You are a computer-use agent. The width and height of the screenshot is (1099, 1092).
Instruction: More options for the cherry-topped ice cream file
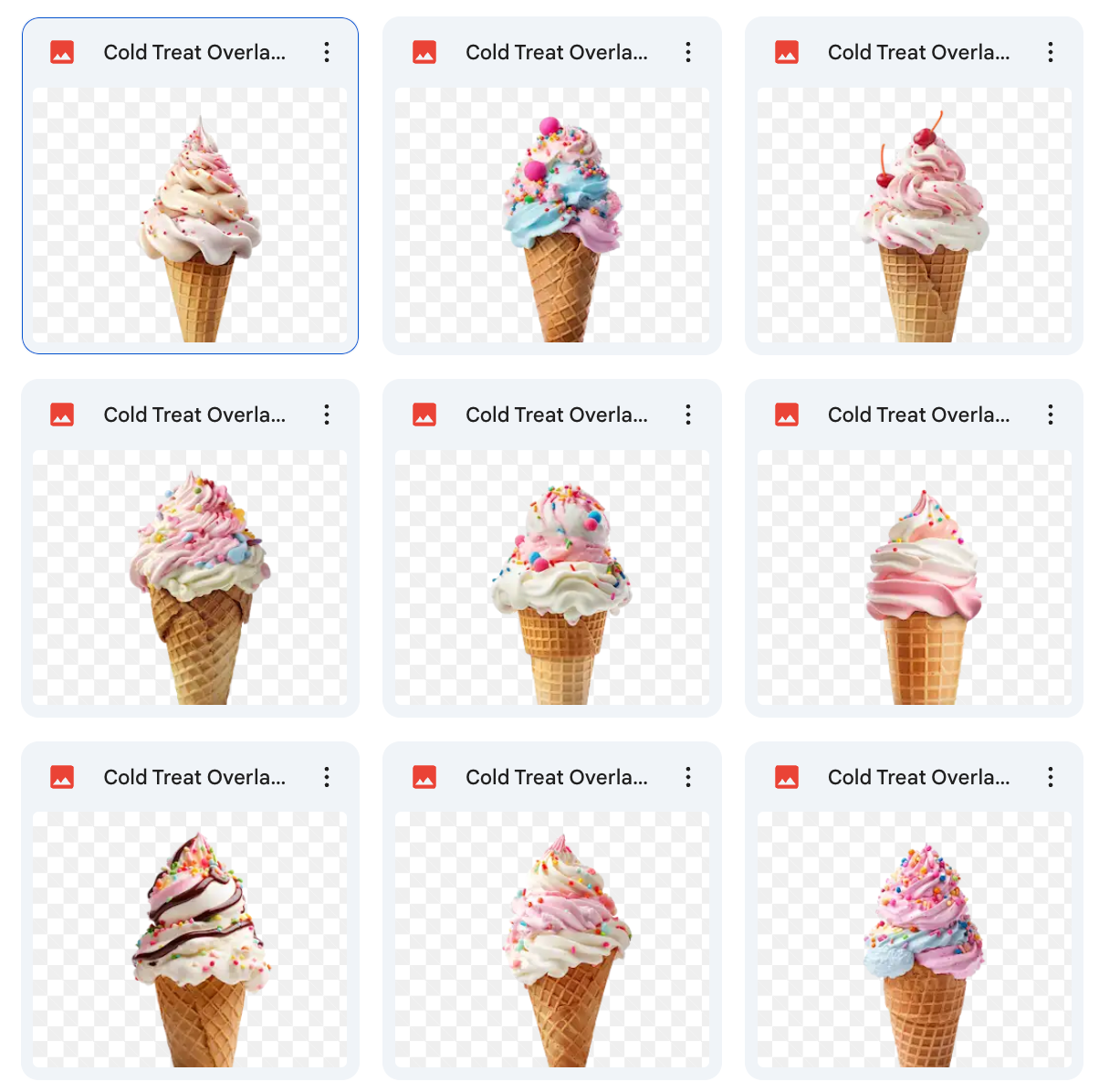(x=1051, y=52)
